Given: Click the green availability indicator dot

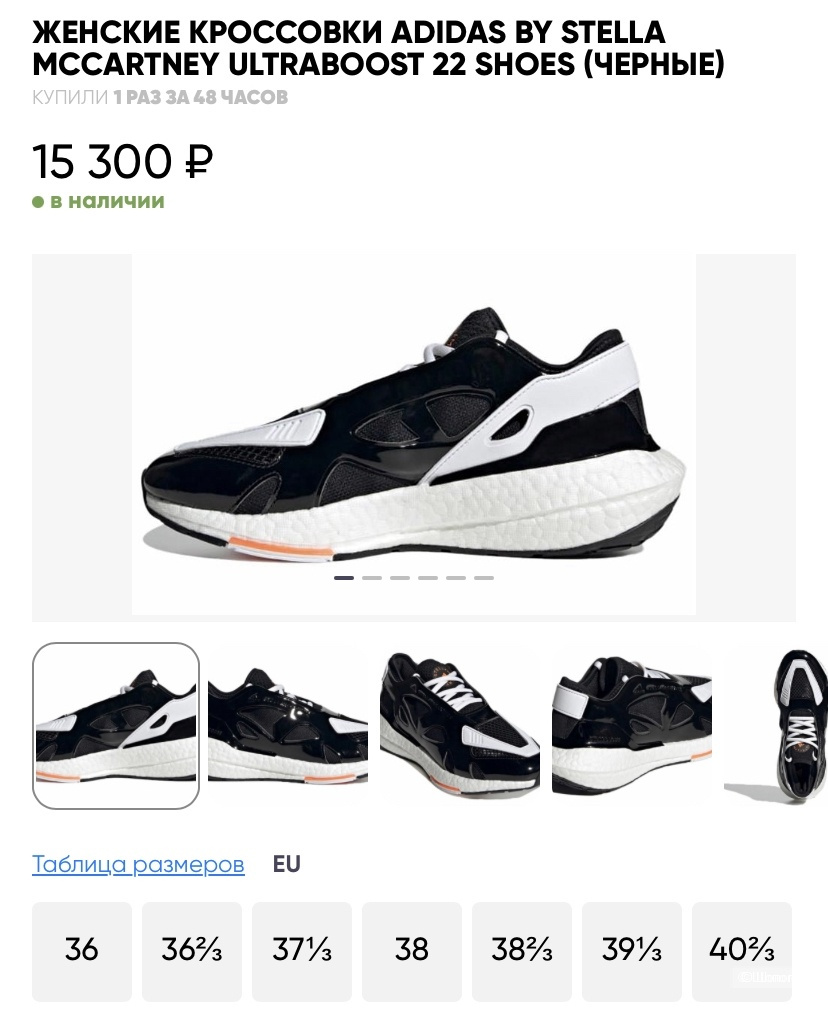Looking at the screenshot, I should pos(41,200).
